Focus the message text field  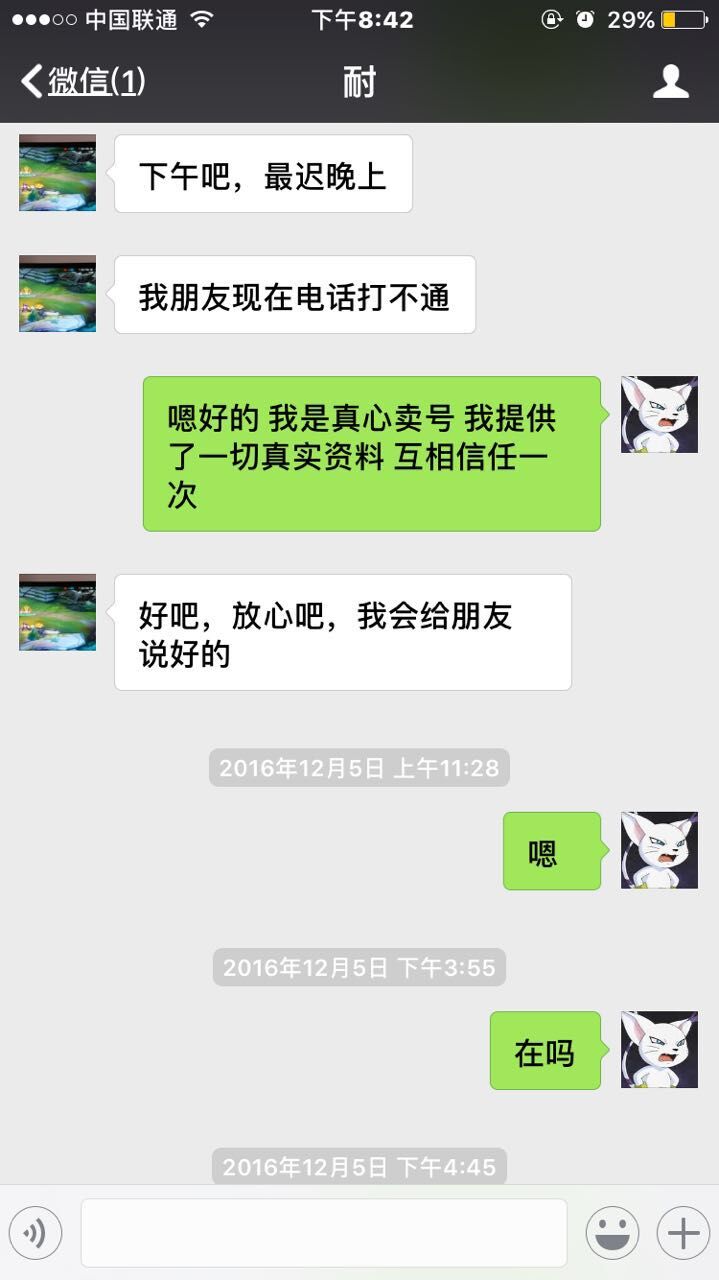tap(324, 1233)
